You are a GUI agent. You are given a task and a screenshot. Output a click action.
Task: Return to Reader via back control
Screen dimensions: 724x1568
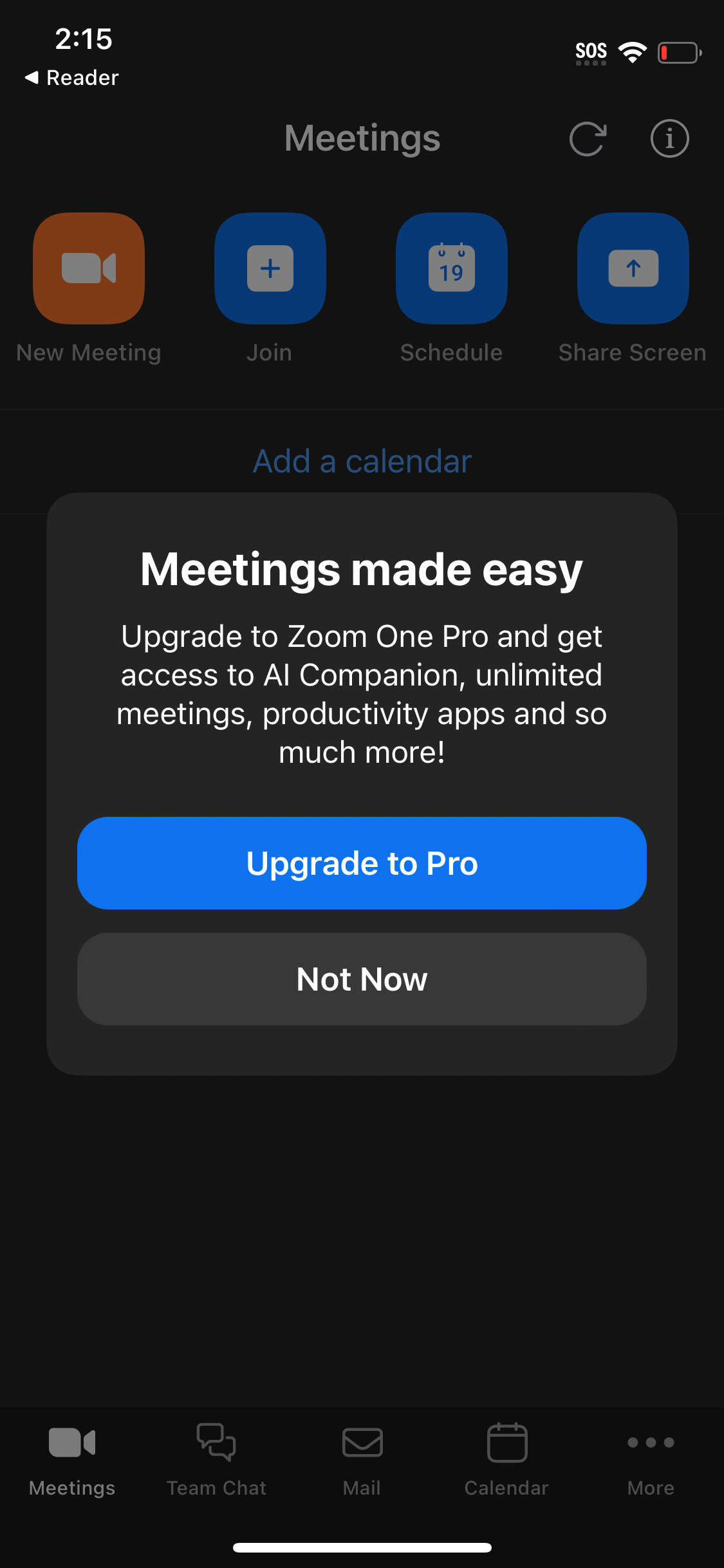tap(71, 78)
